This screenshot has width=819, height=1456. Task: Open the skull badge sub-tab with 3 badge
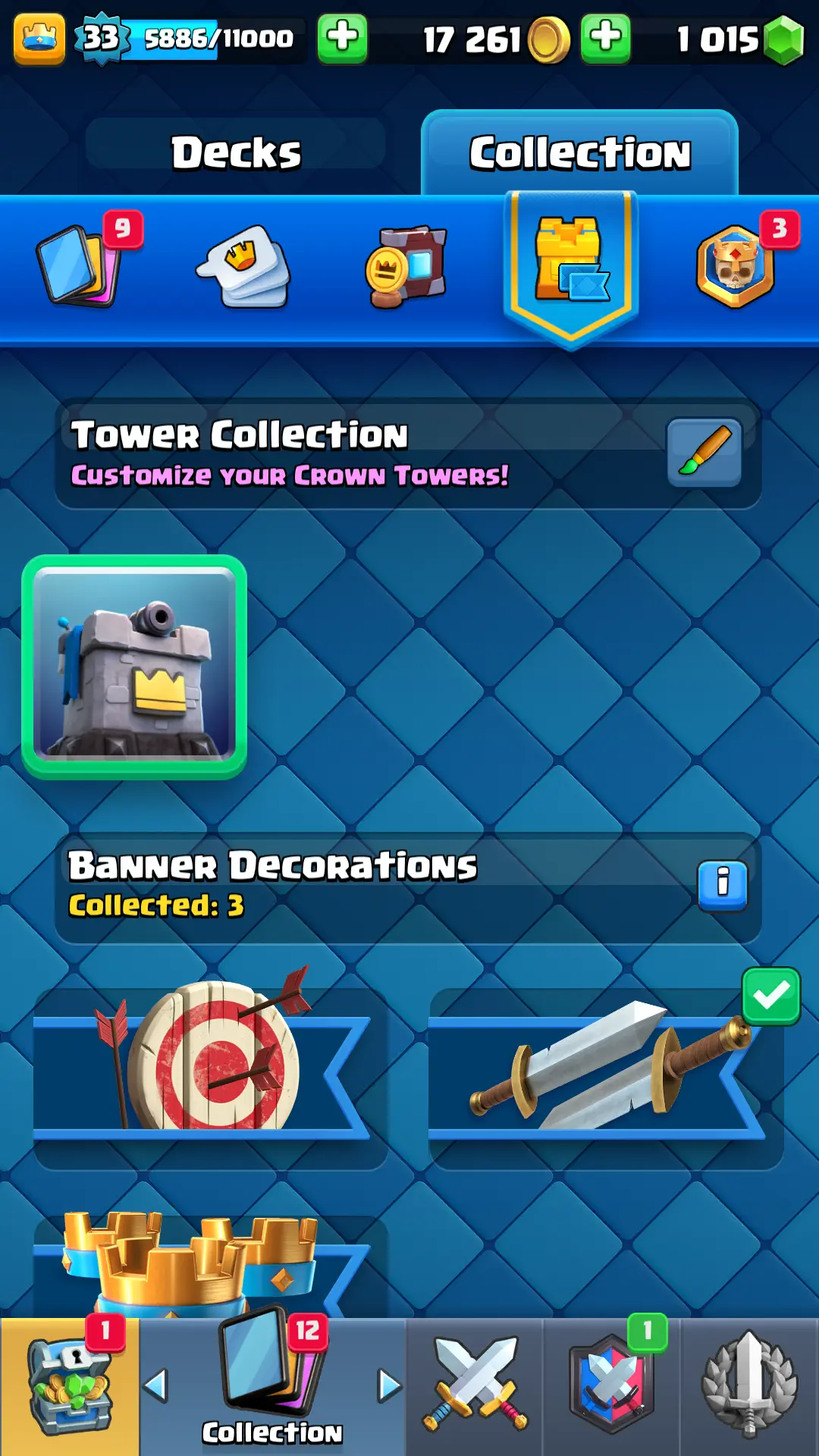coord(736,265)
